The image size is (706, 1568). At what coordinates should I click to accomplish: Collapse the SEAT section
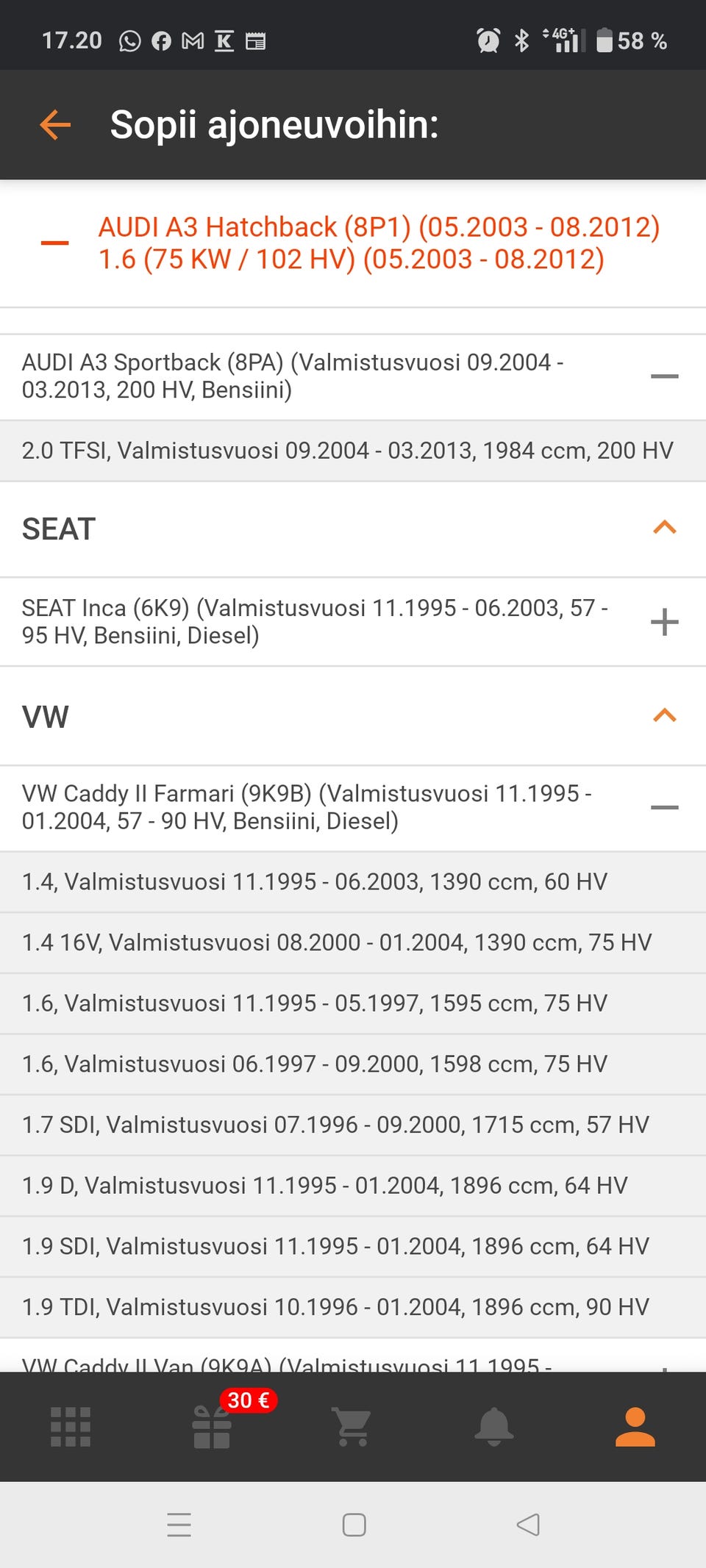[664, 528]
